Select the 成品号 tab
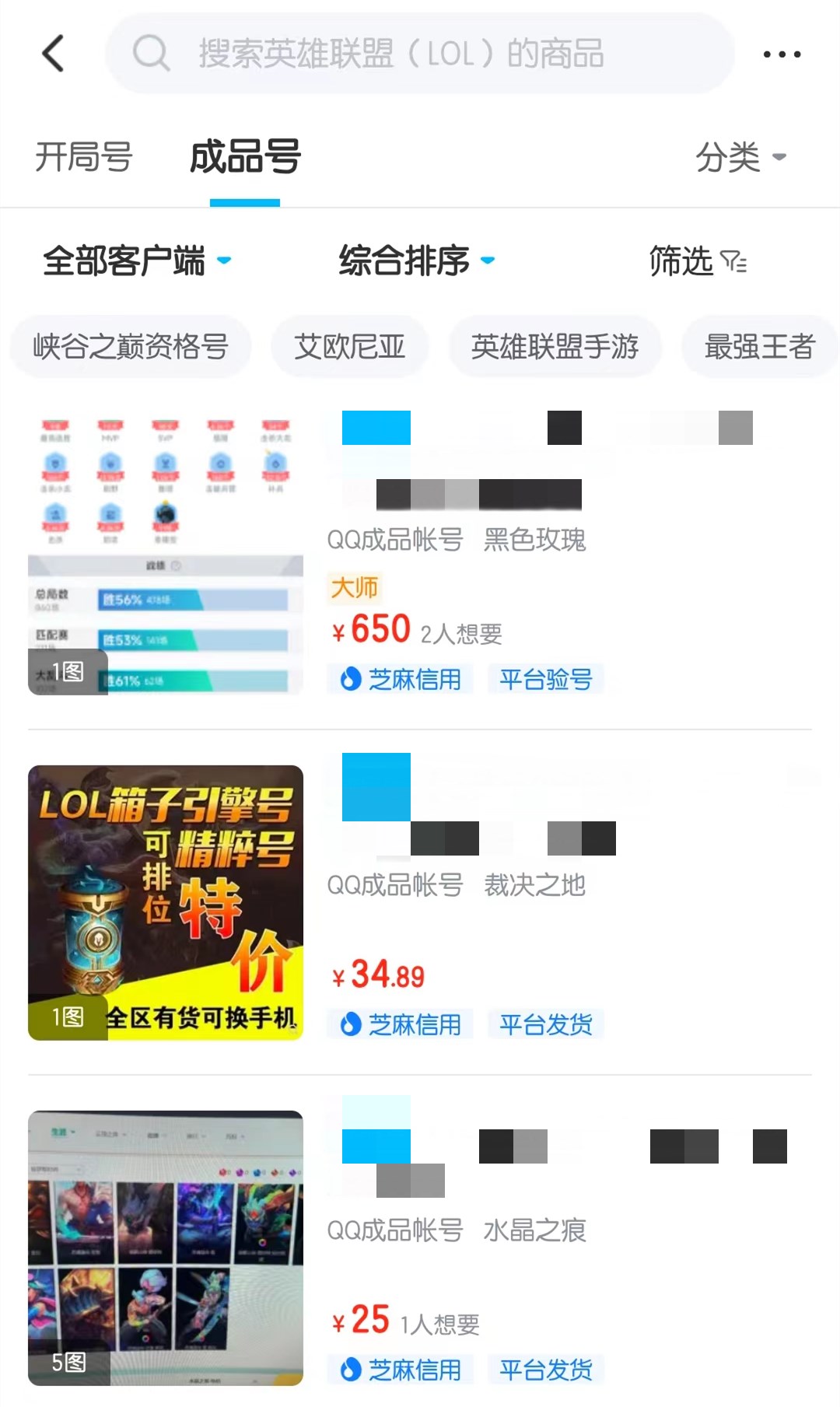 245,157
